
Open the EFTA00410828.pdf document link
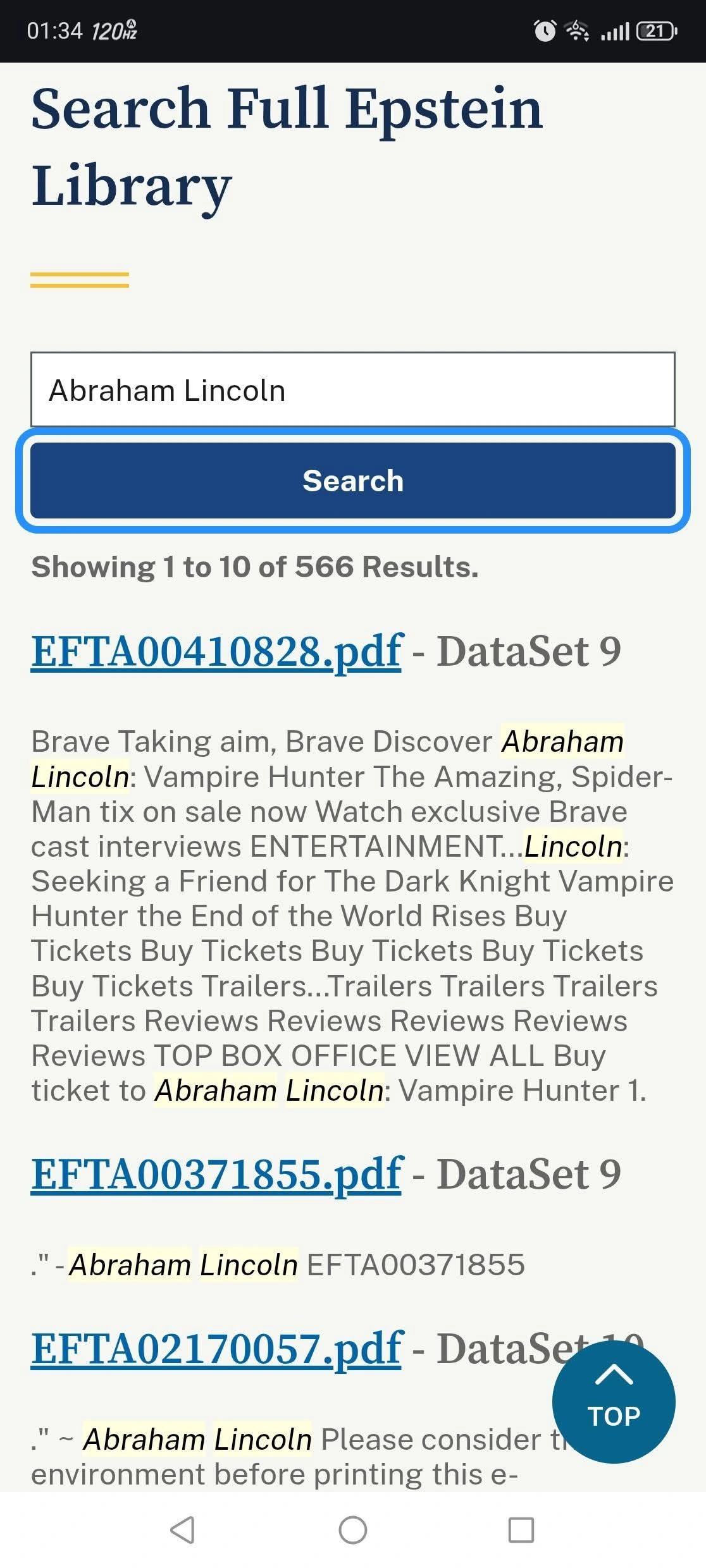pyautogui.click(x=216, y=651)
